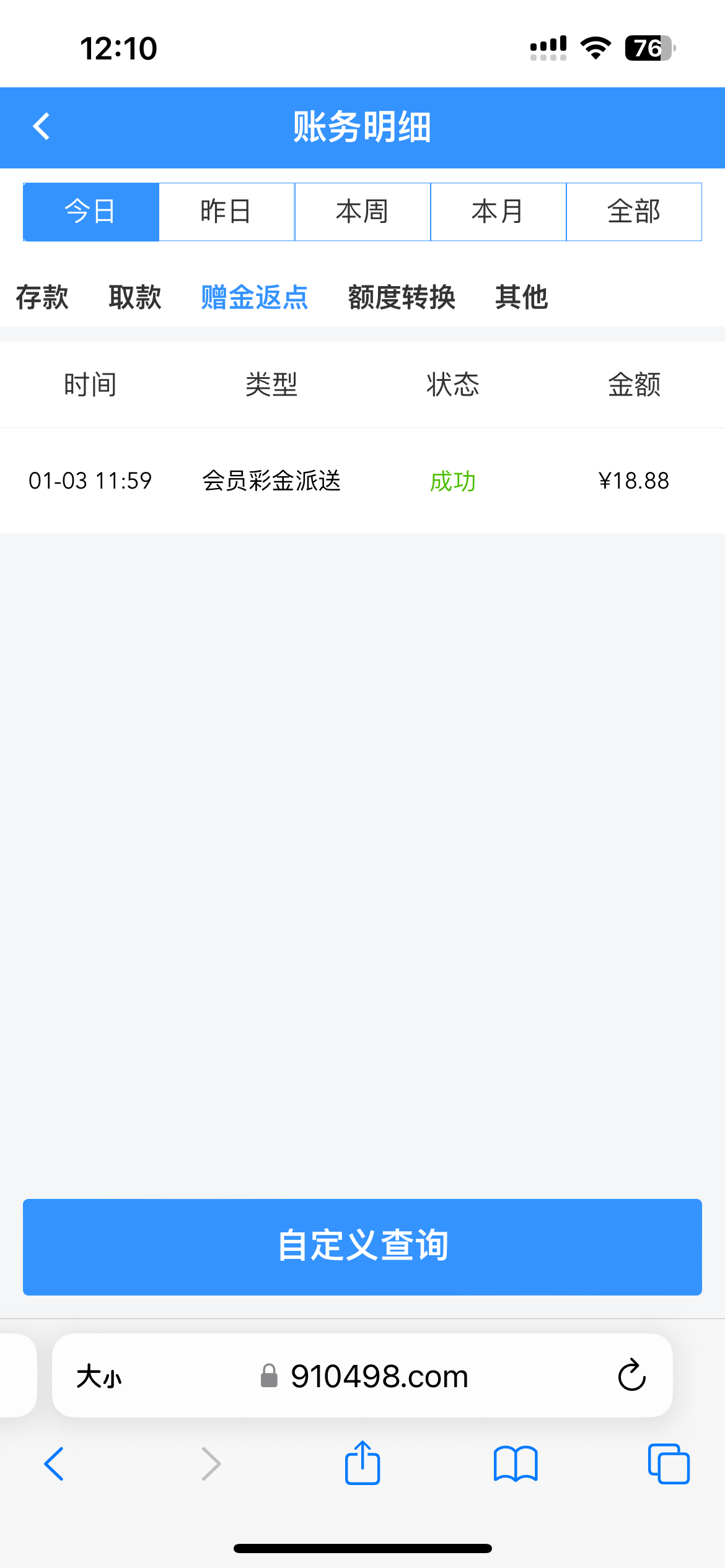Show all open Safari tabs
Viewport: 725px width, 1568px height.
[x=668, y=1464]
